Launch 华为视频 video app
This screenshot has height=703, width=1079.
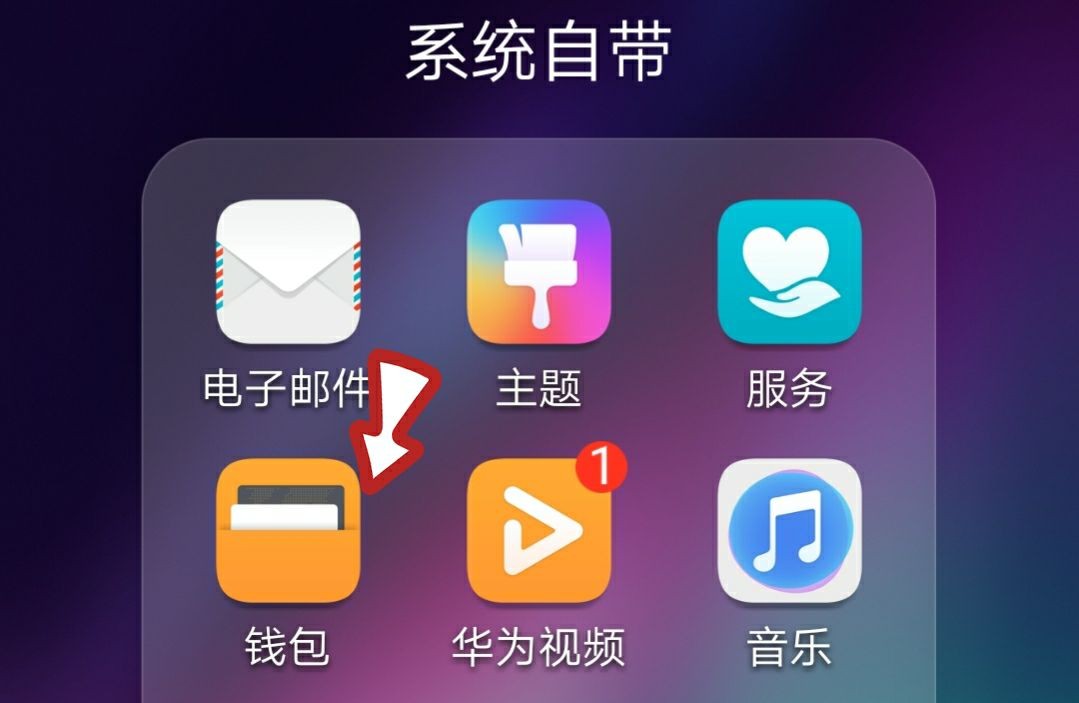pyautogui.click(x=538, y=532)
